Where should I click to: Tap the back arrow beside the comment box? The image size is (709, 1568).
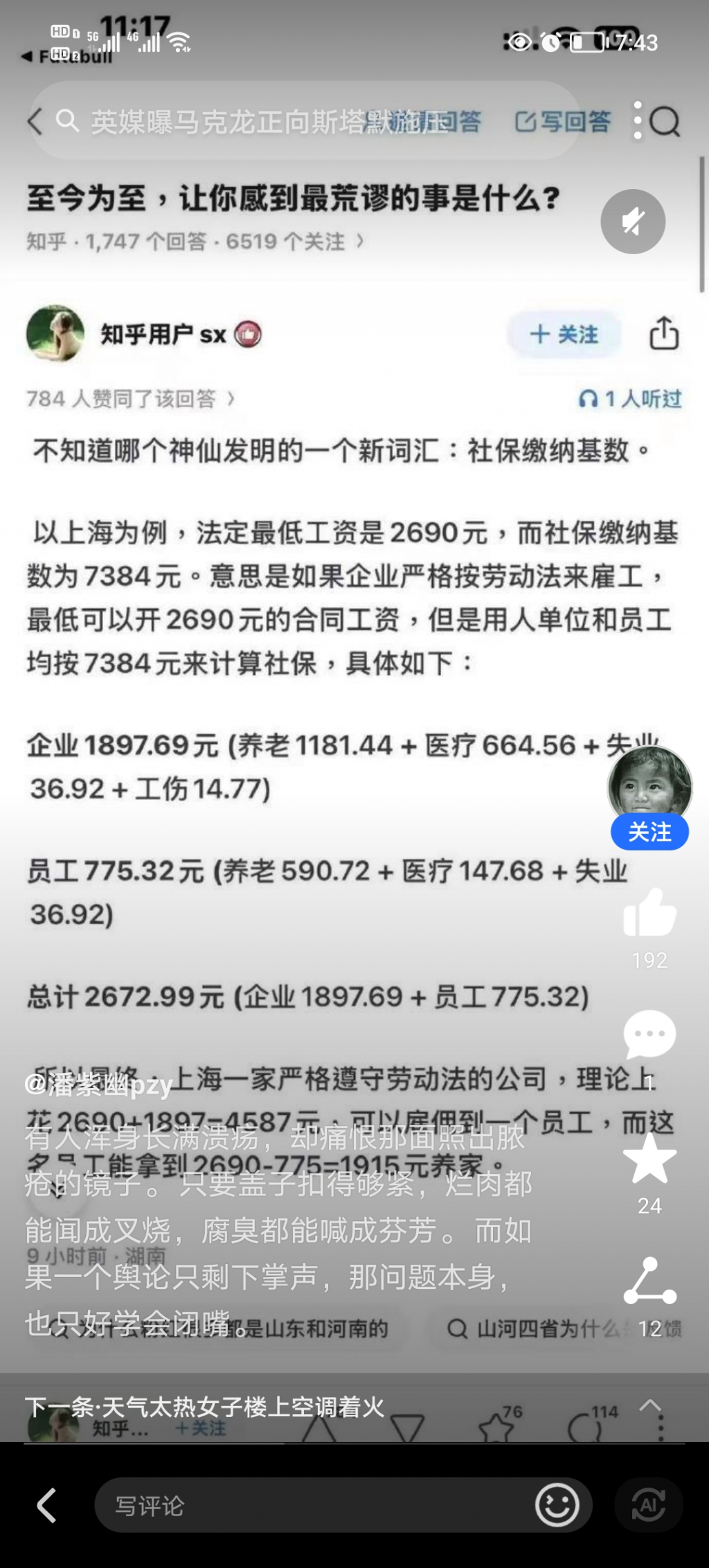tap(46, 1506)
